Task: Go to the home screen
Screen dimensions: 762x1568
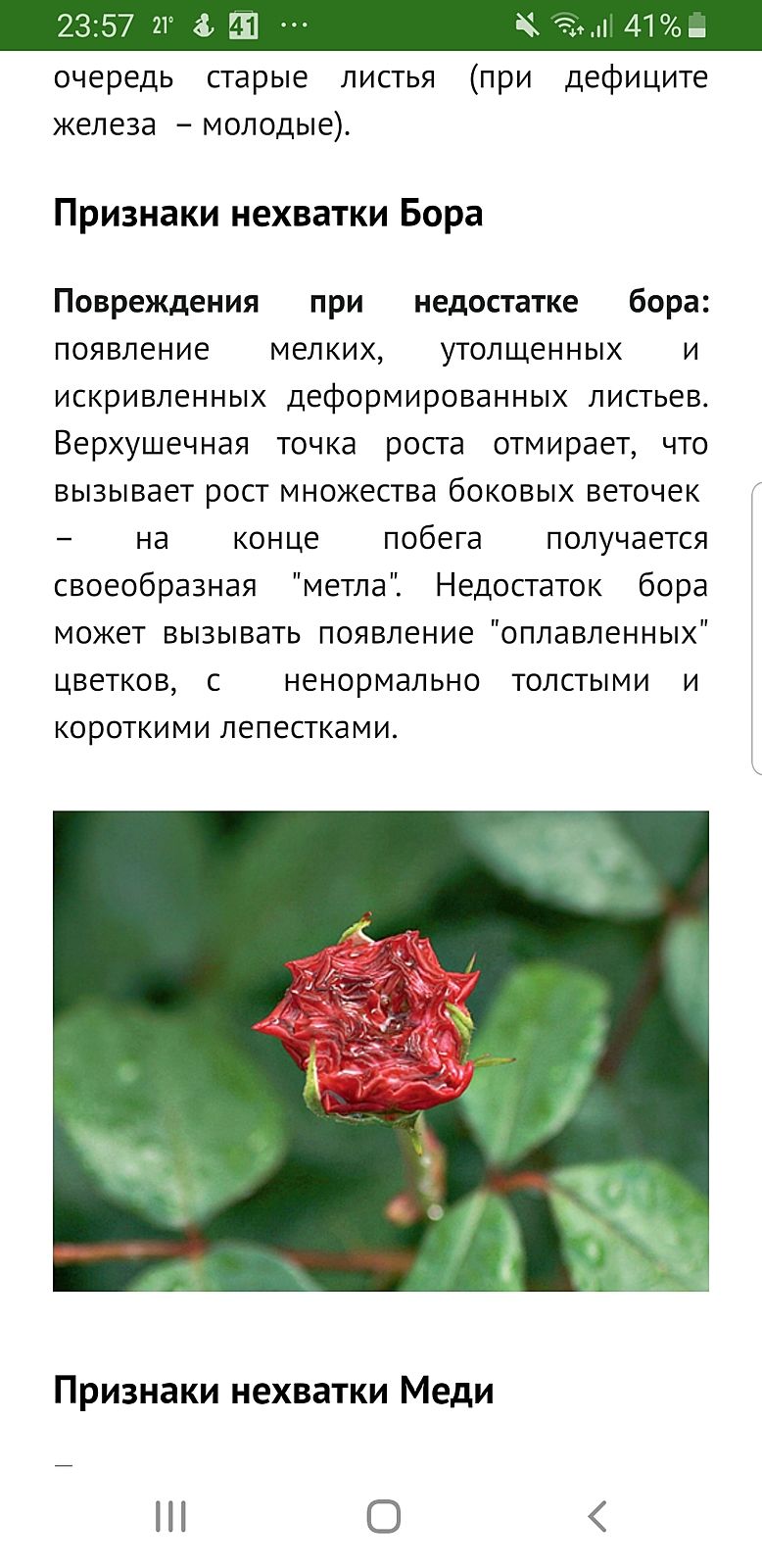Action: 383,1516
